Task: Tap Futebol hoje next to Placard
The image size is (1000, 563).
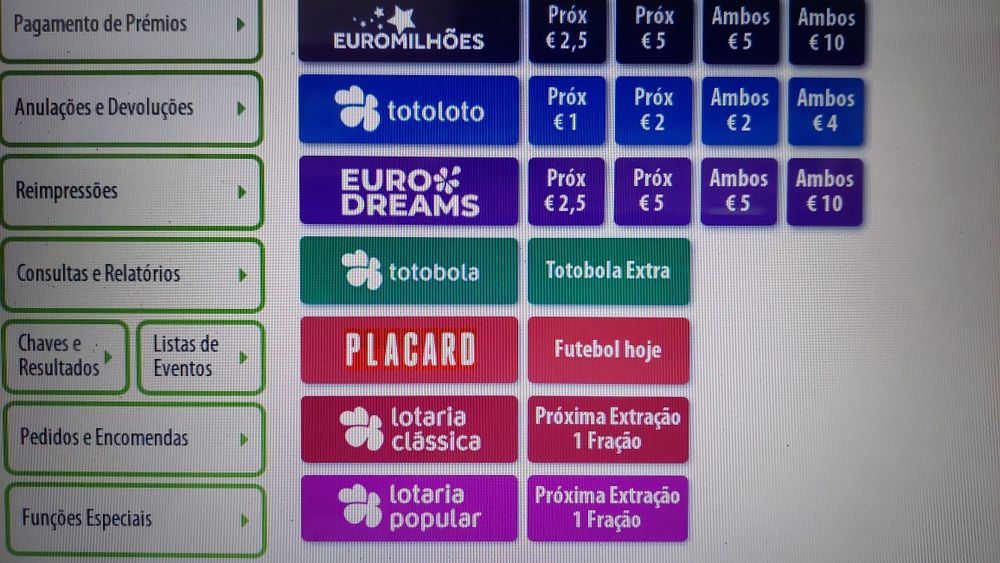Action: click(608, 350)
